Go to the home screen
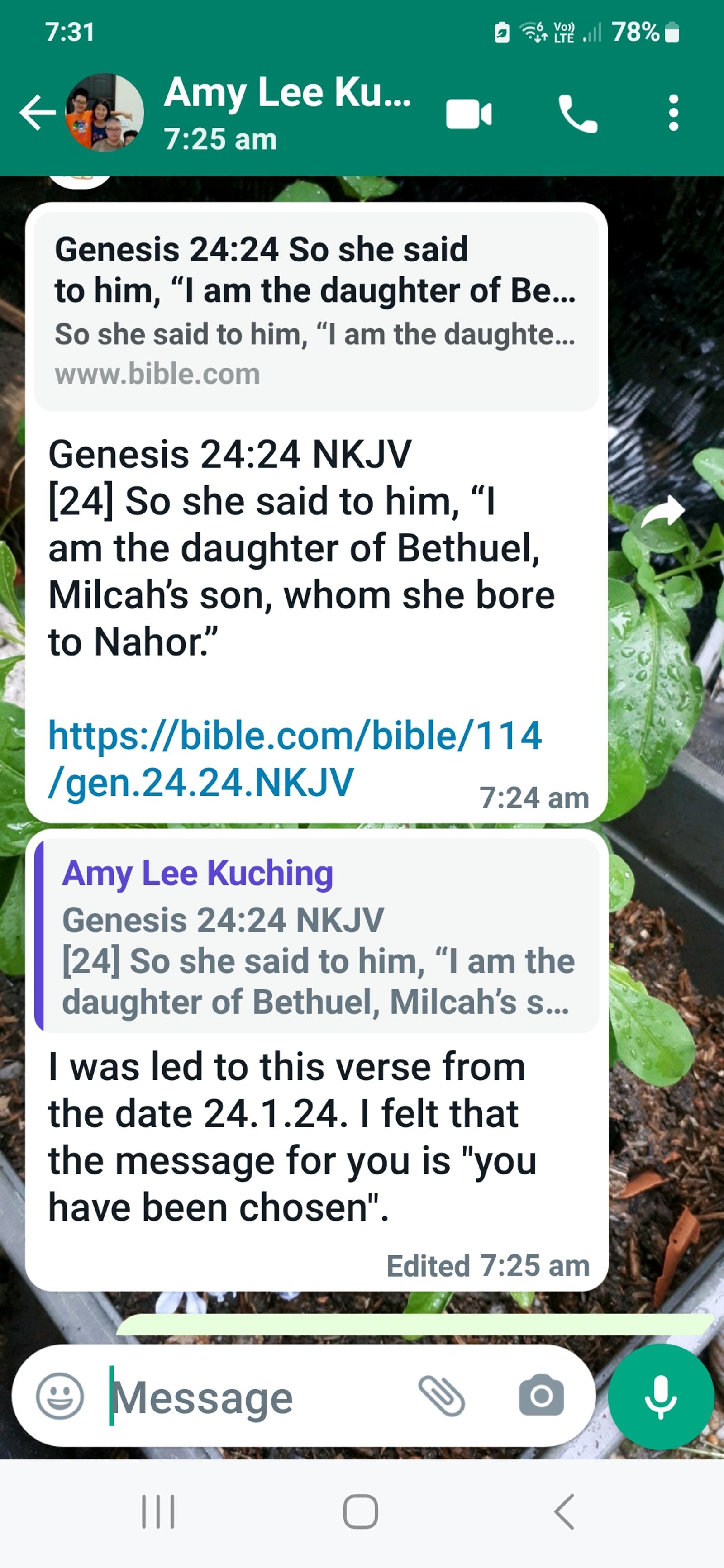724x1568 pixels. pos(361,1512)
